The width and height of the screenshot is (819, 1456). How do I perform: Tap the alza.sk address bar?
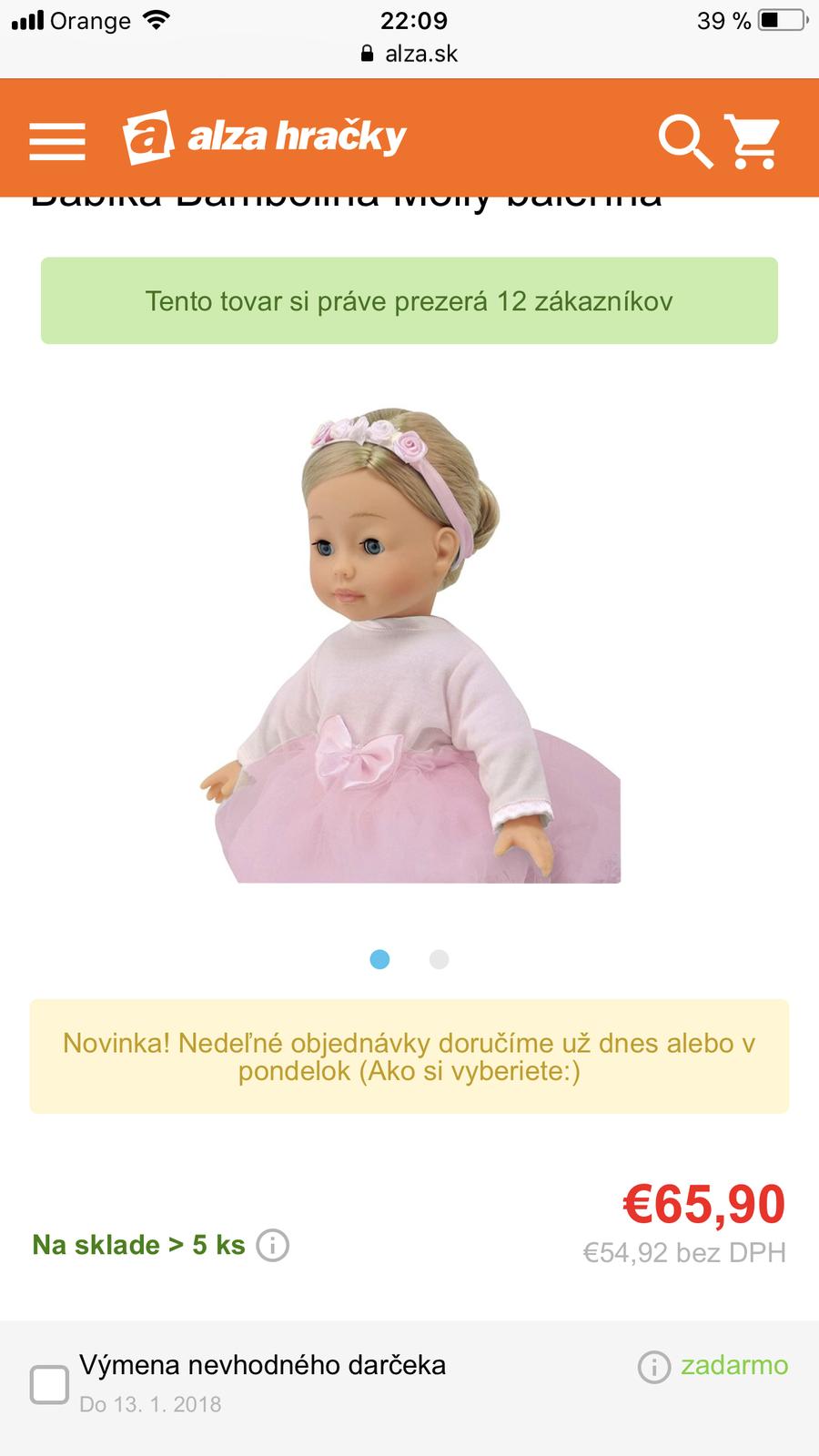coord(409,54)
